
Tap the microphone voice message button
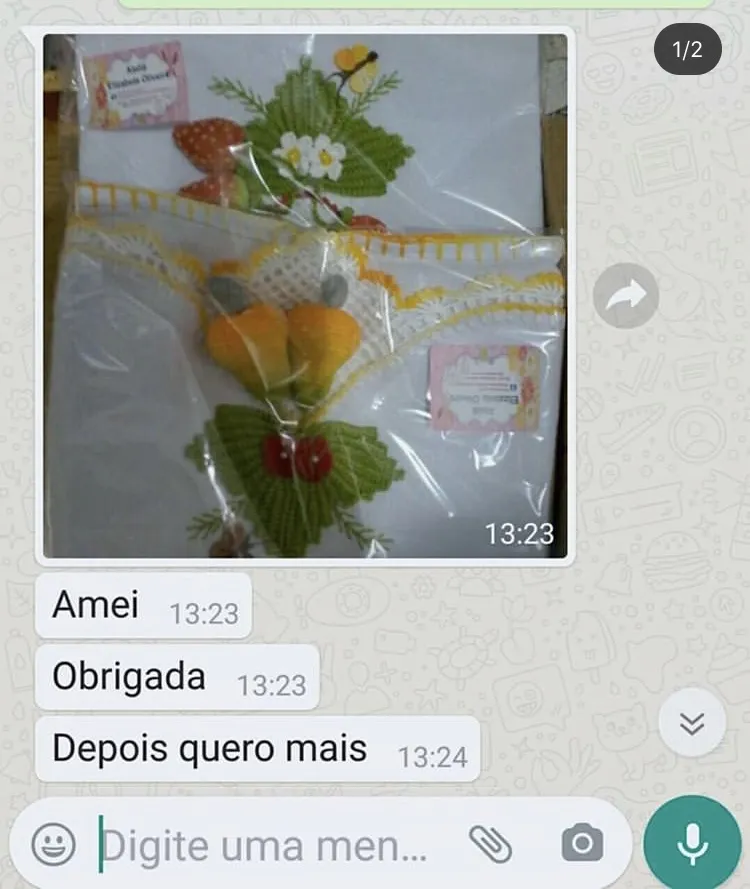pyautogui.click(x=692, y=845)
